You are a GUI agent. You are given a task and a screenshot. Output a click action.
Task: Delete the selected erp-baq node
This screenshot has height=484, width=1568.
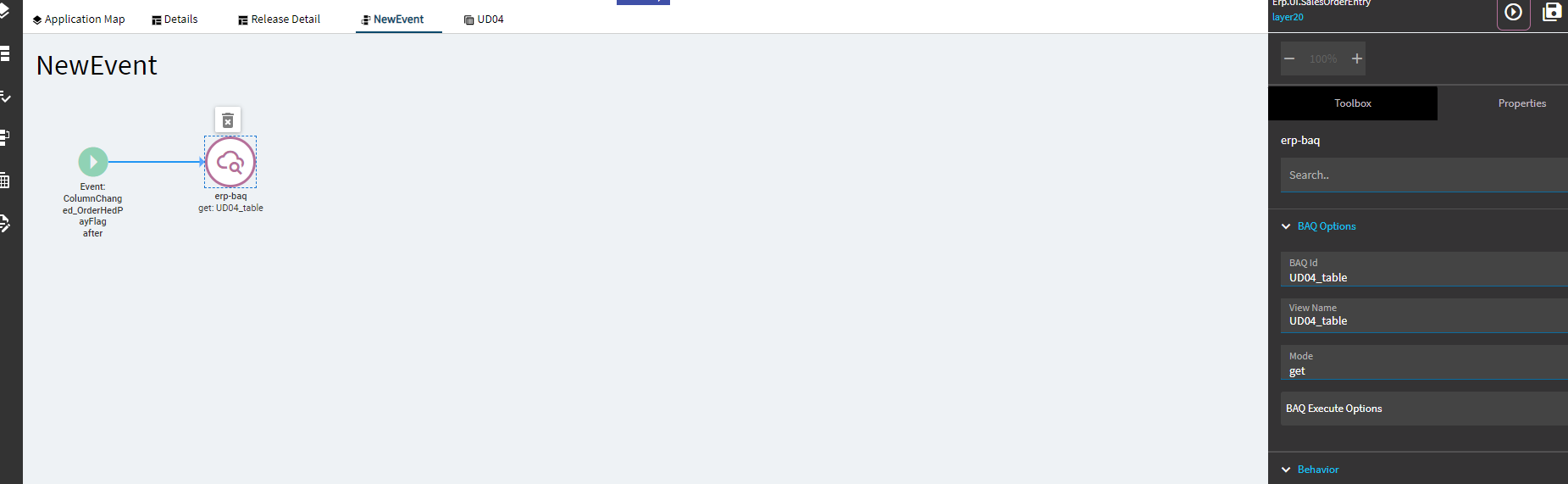tap(228, 120)
